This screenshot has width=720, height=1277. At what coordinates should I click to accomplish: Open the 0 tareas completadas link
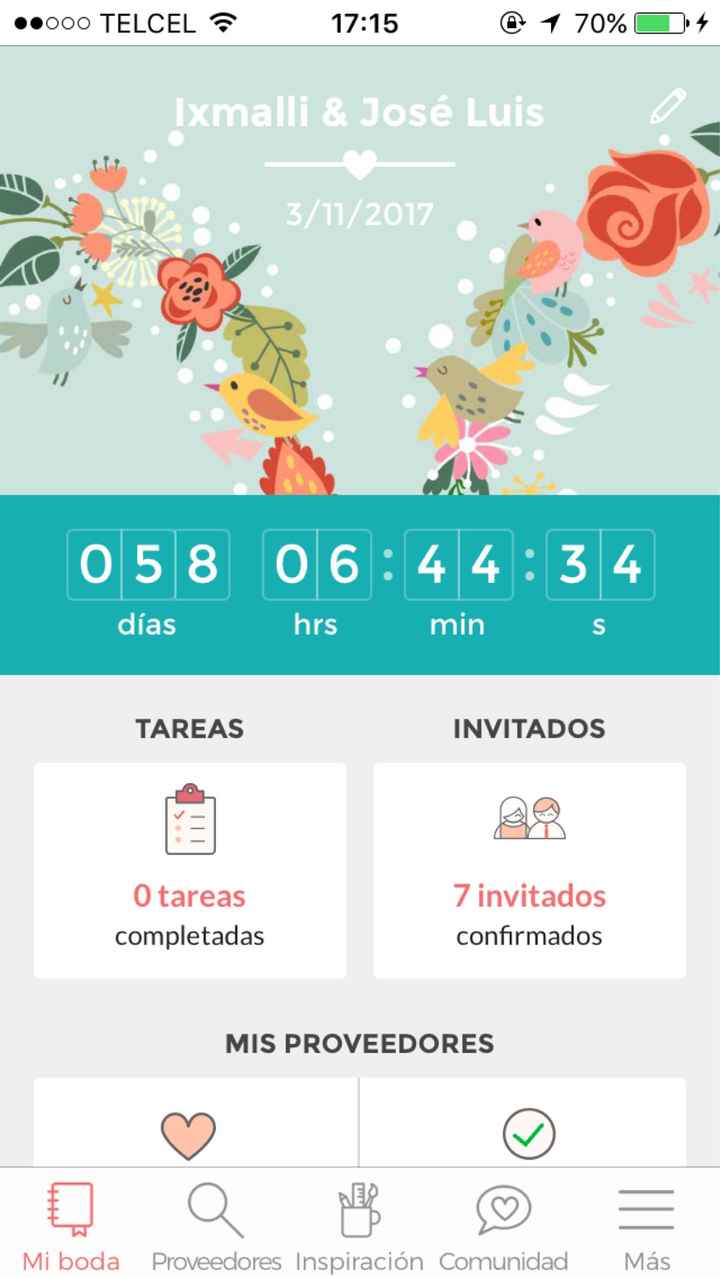coord(189,915)
